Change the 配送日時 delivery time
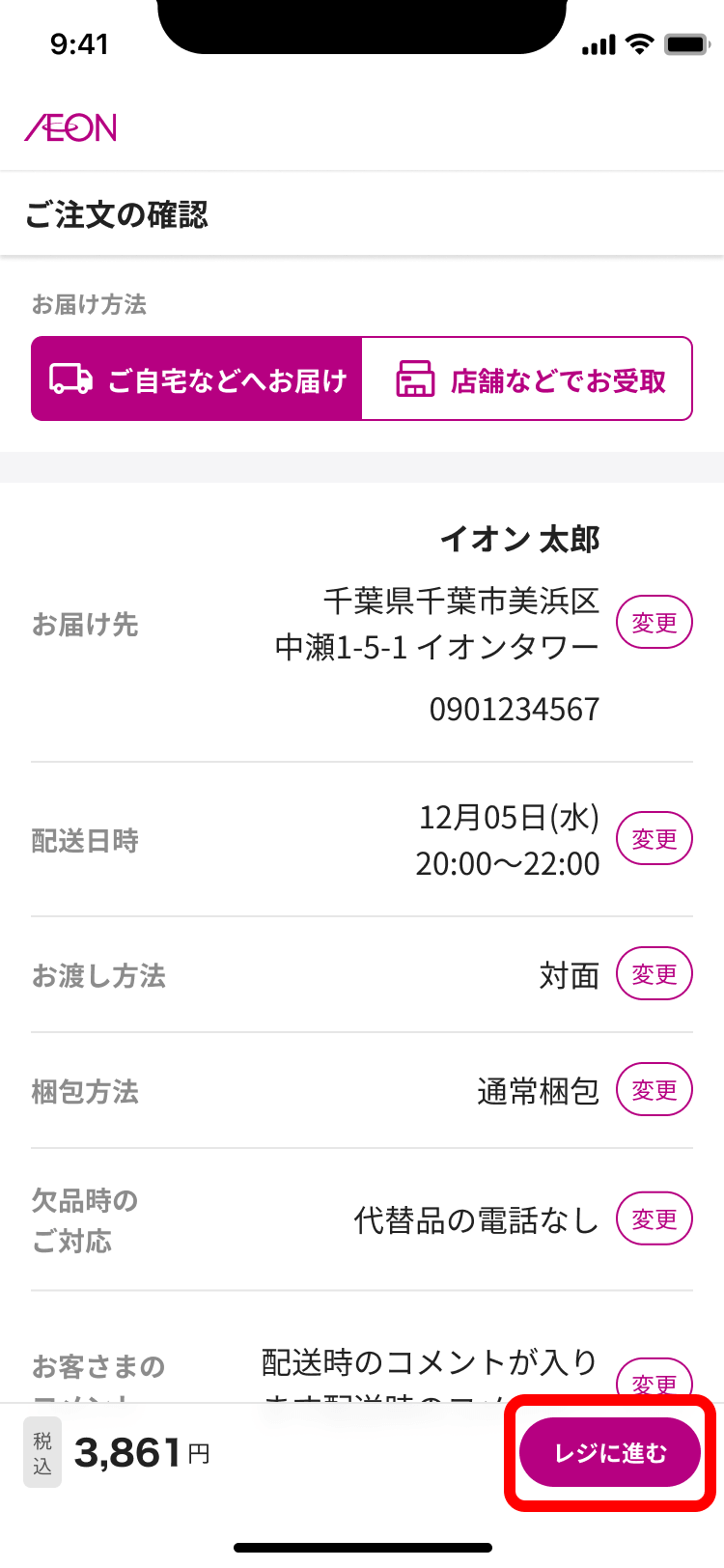This screenshot has width=724, height=1568. pos(654,839)
